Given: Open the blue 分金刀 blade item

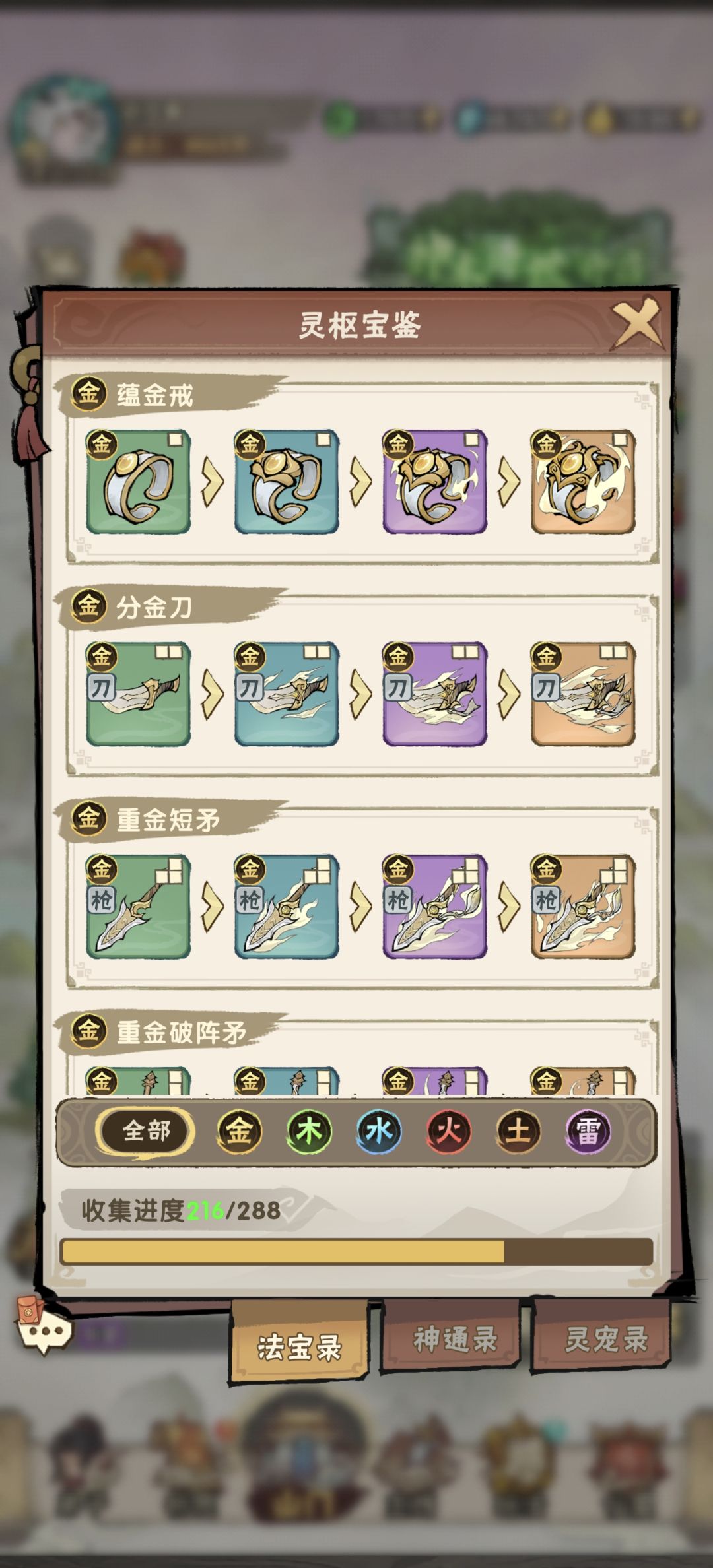Looking at the screenshot, I should [x=287, y=694].
